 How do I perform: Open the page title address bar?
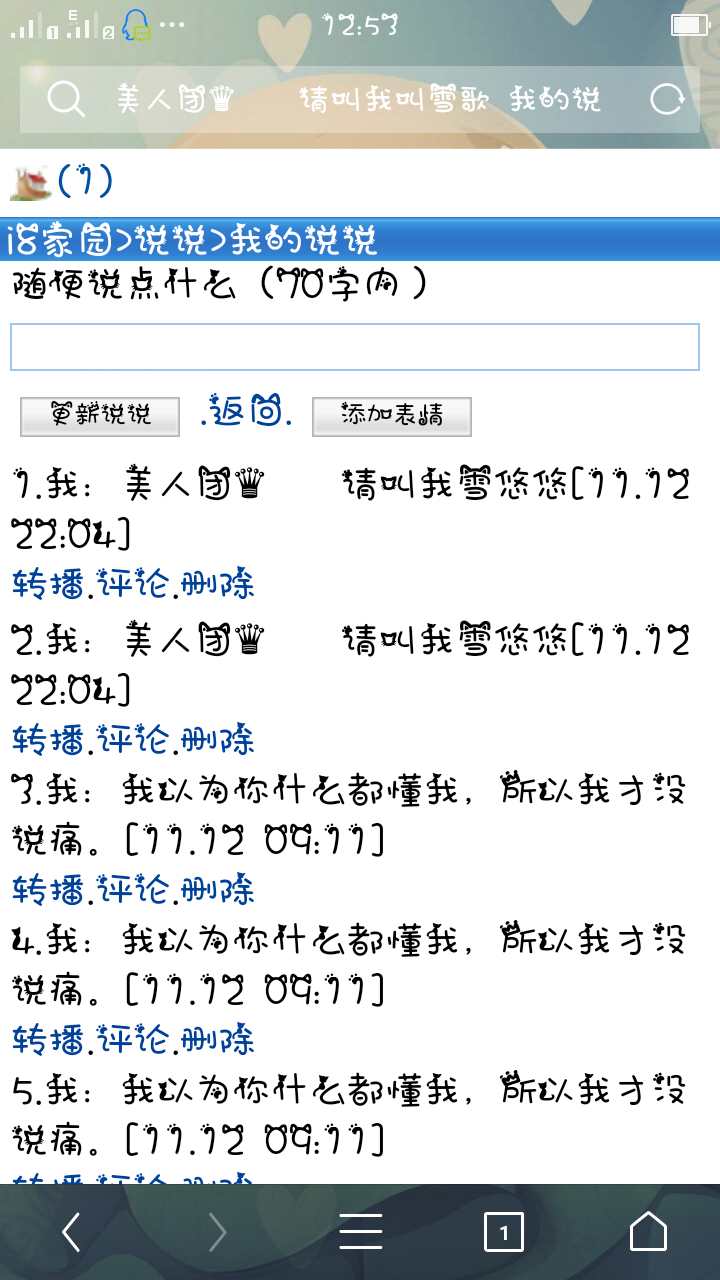[360, 99]
